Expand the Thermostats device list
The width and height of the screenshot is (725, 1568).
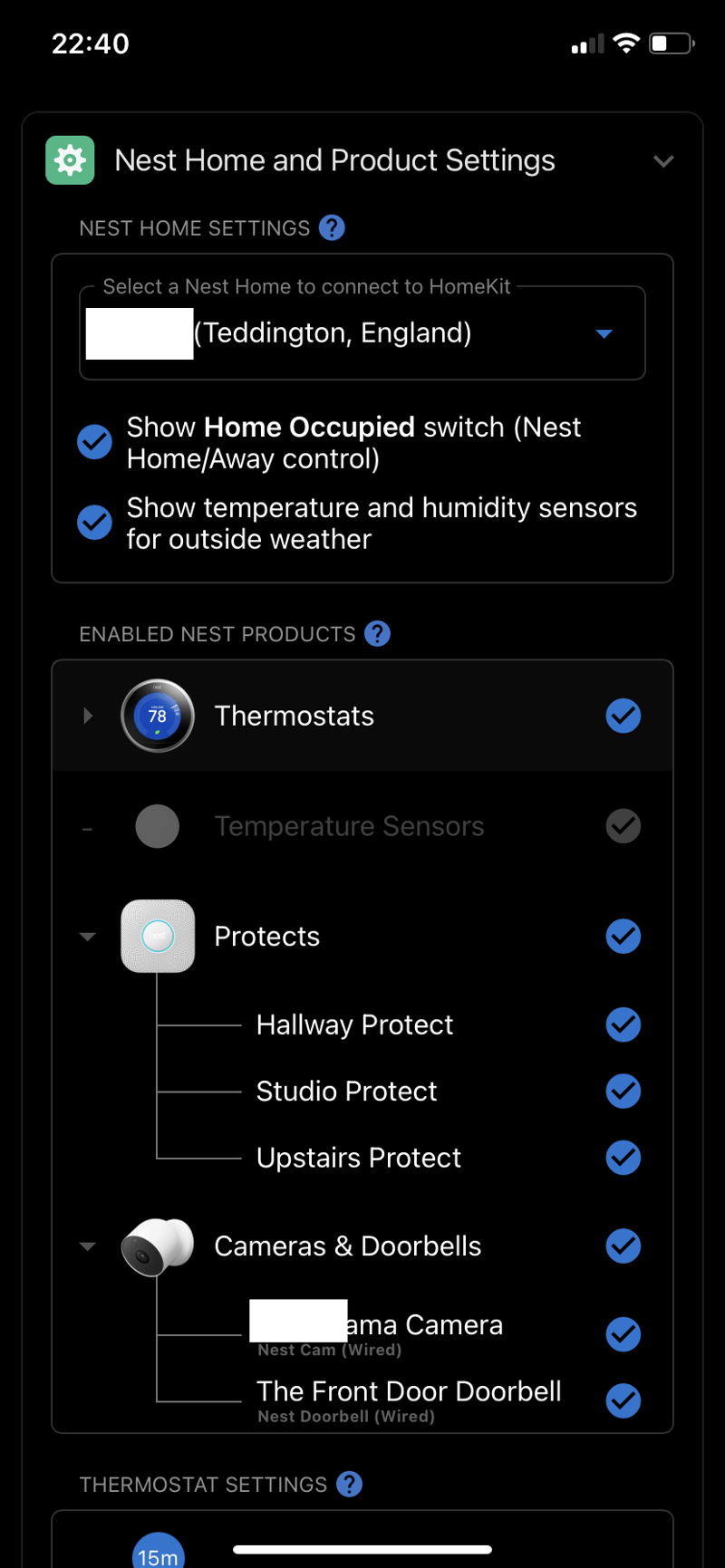click(x=87, y=716)
